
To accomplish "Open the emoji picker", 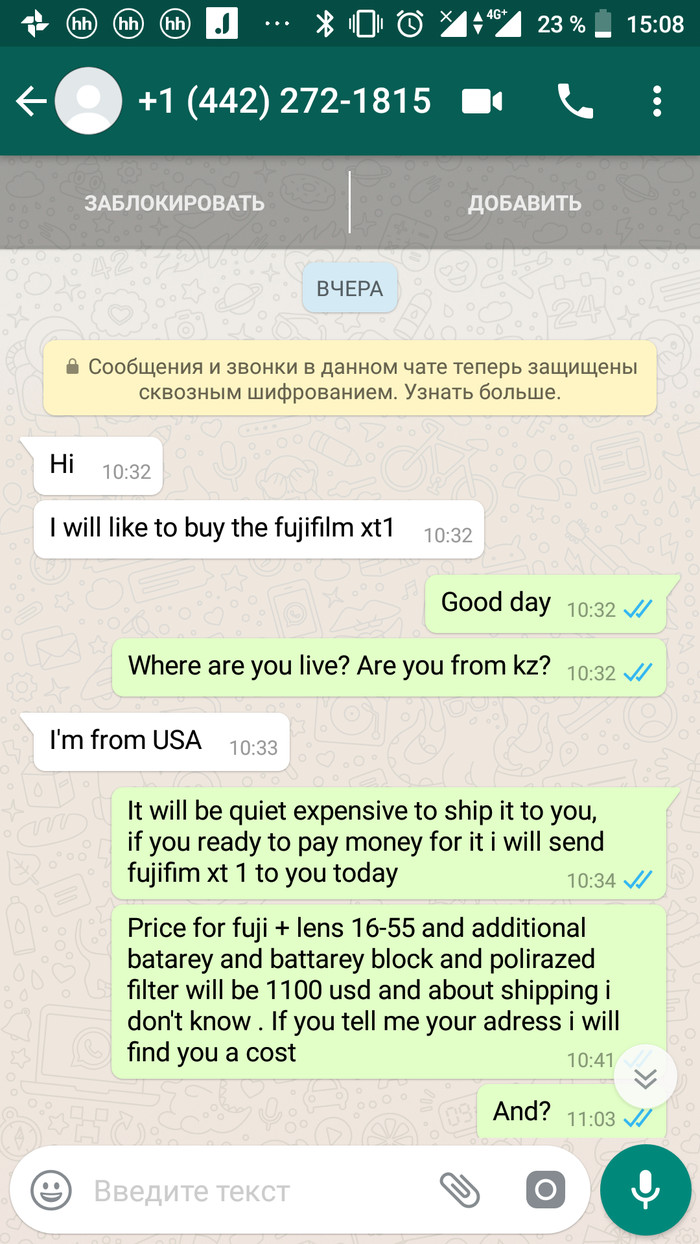I will (x=51, y=1190).
